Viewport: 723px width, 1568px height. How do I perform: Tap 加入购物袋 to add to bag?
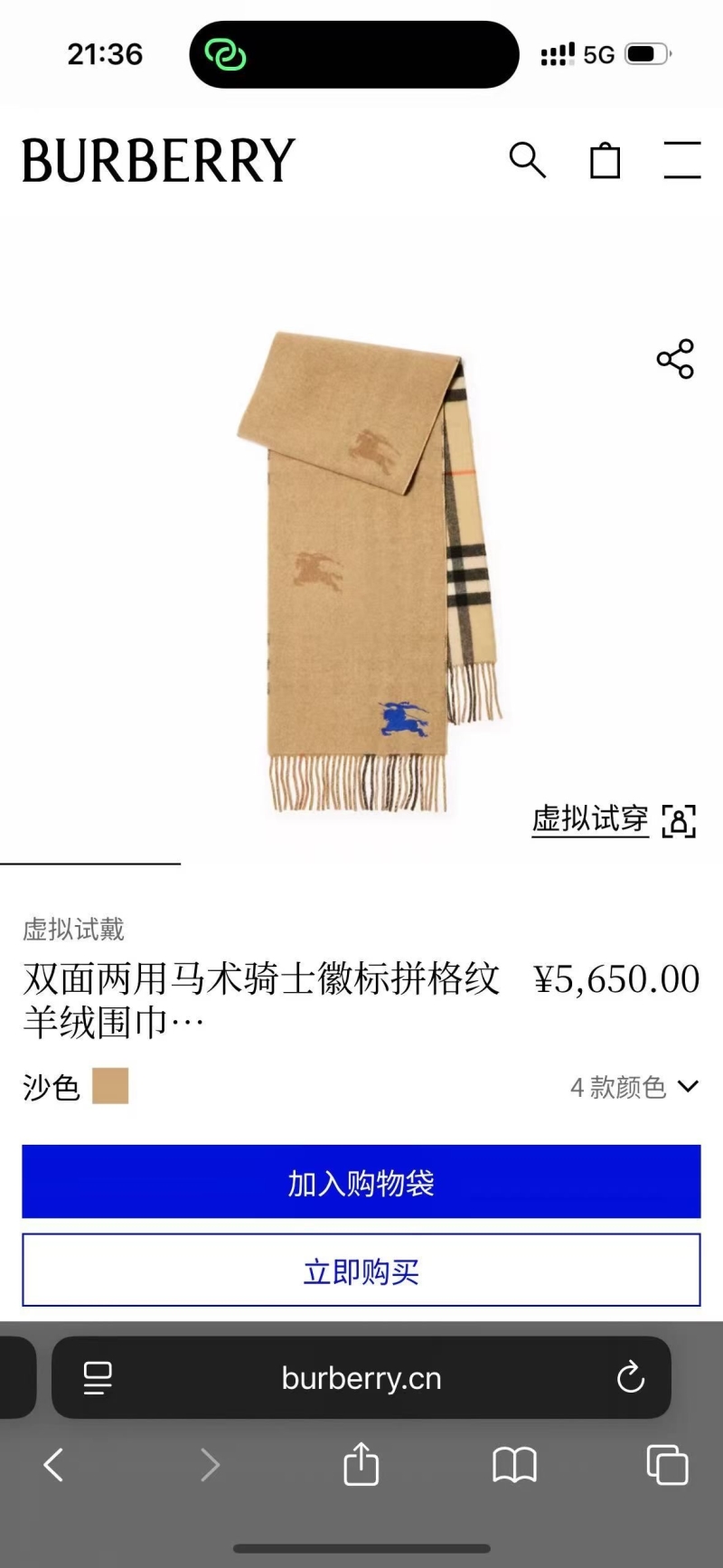(361, 1181)
